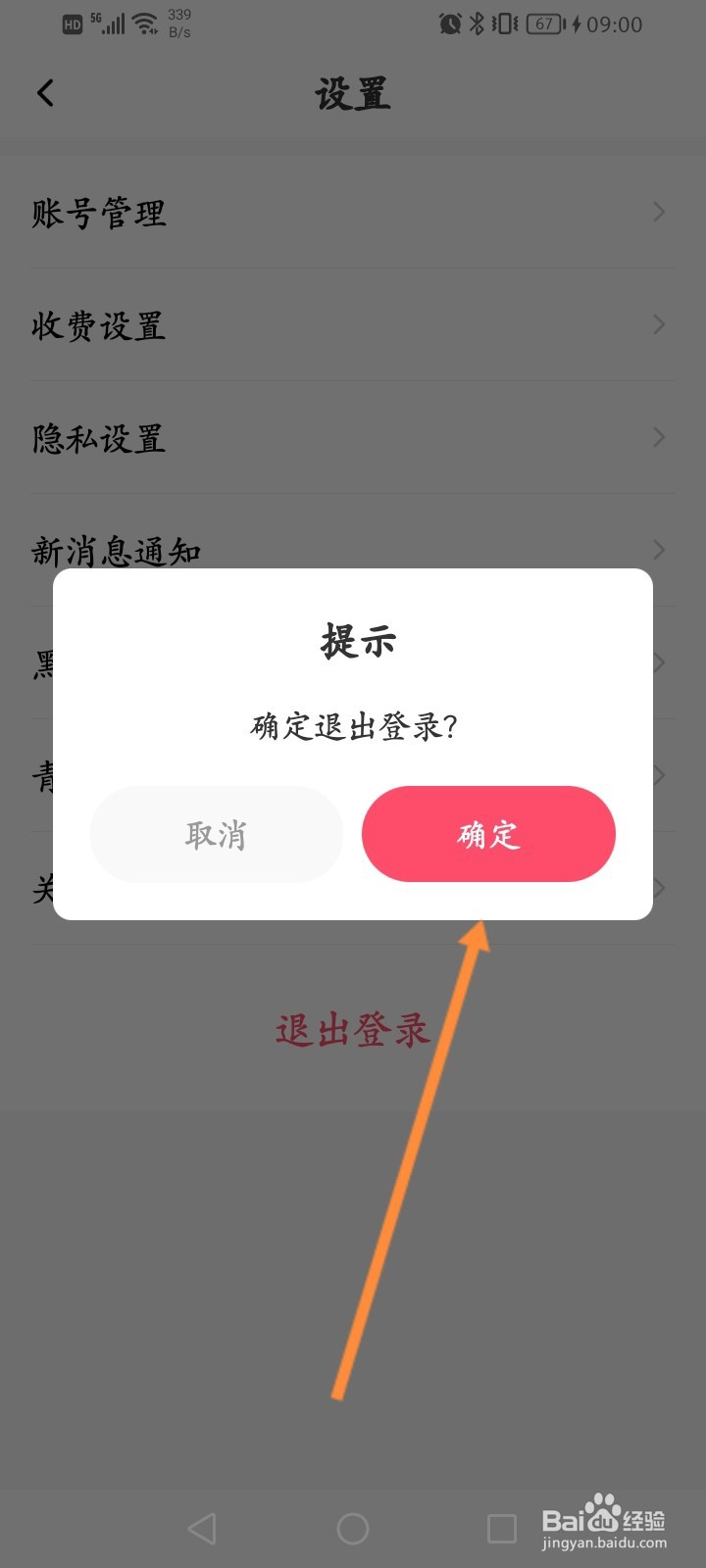Tap the alarm clock status icon
706x1568 pixels.
[x=449, y=24]
